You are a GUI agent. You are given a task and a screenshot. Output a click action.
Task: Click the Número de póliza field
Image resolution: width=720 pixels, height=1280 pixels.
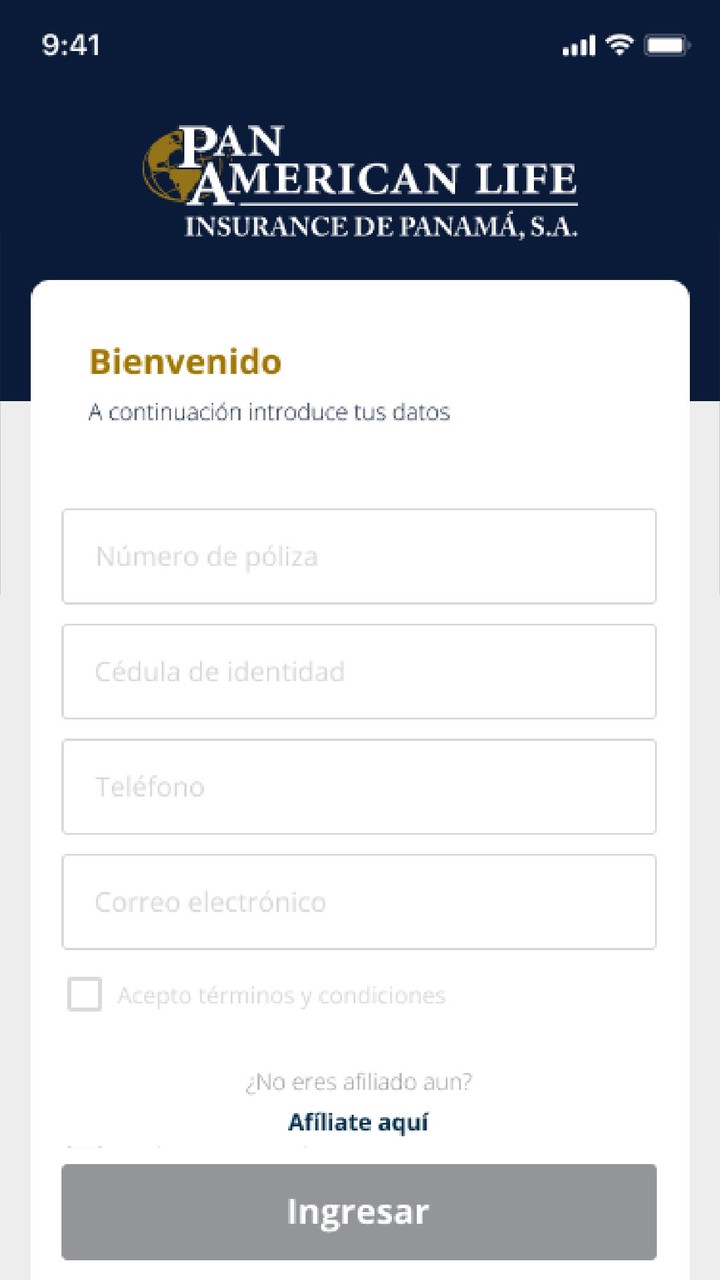pos(359,556)
